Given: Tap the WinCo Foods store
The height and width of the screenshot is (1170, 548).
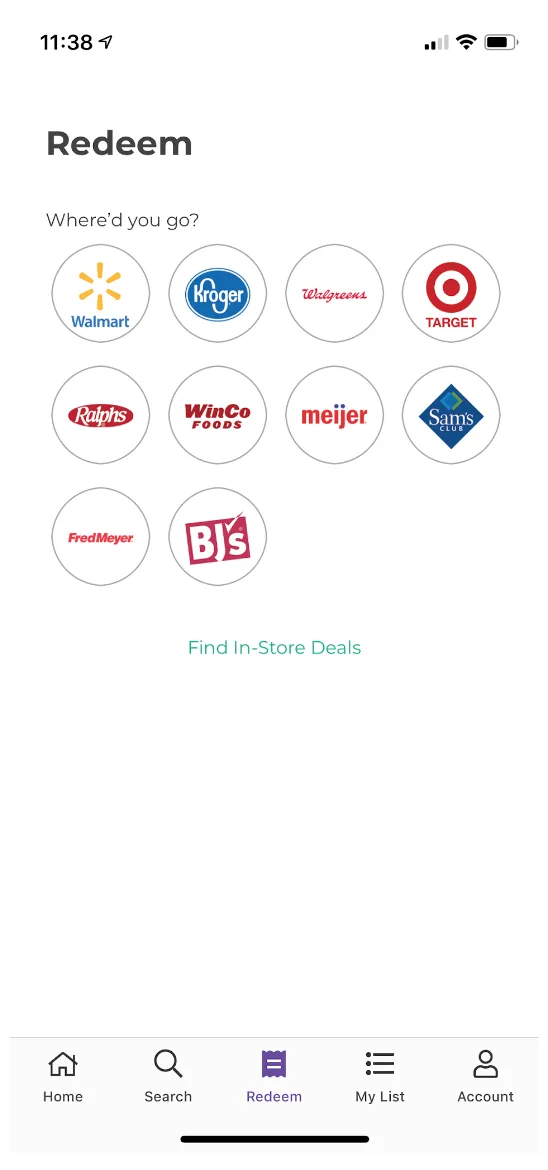Looking at the screenshot, I should 217,415.
